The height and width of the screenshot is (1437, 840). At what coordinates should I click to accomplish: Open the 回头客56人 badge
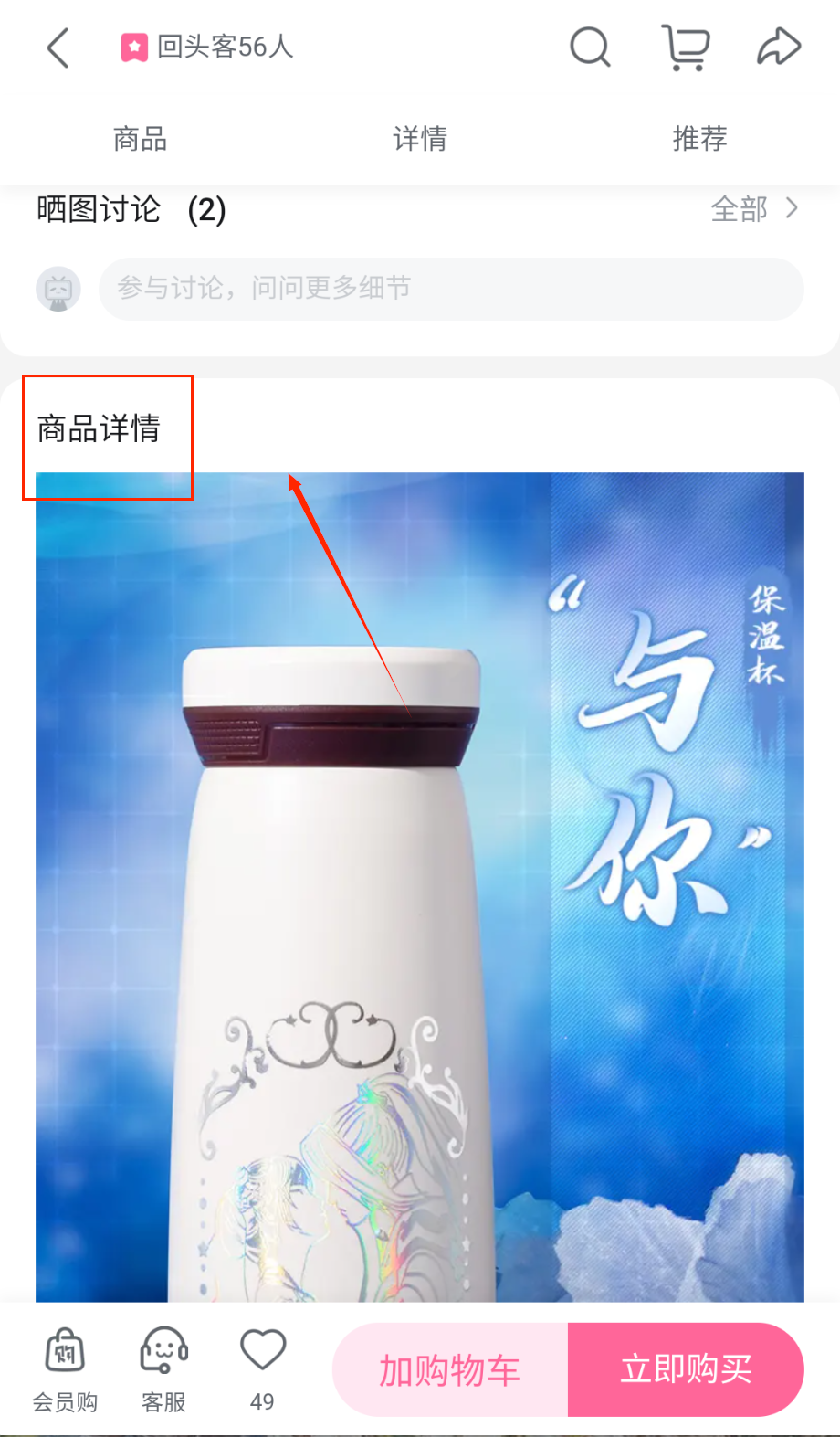[x=208, y=48]
